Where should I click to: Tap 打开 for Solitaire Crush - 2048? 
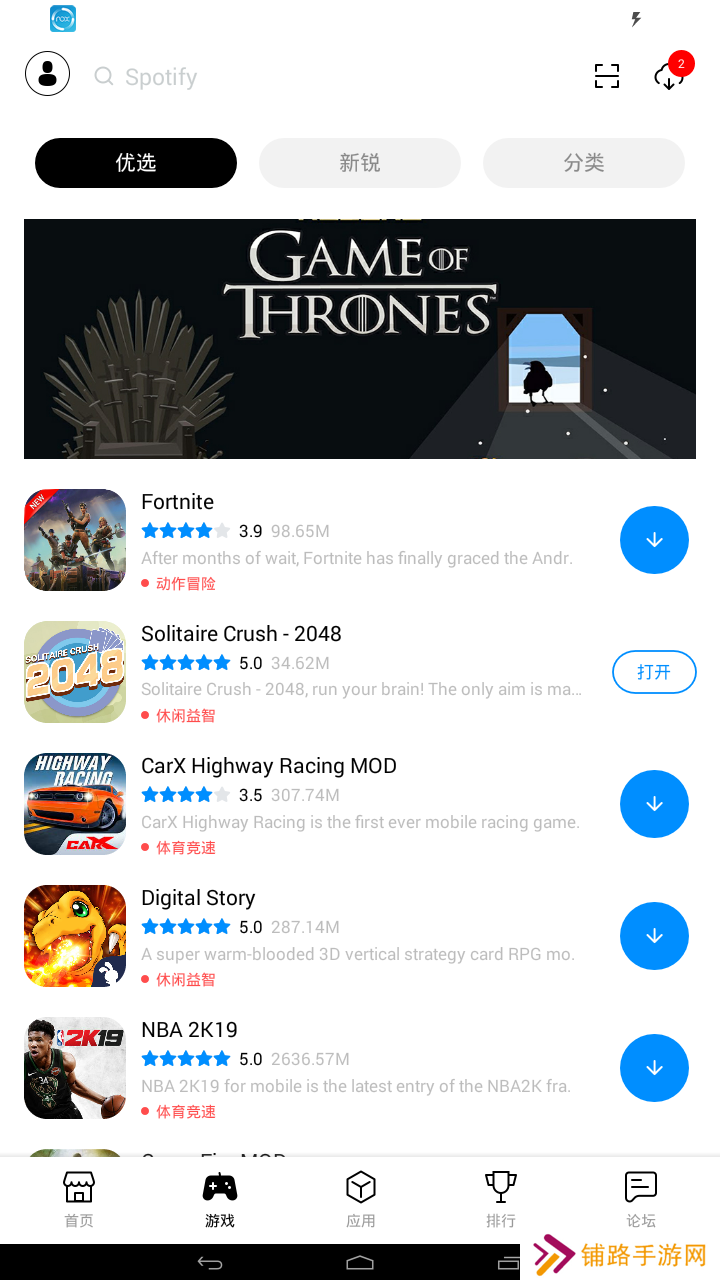pos(654,672)
